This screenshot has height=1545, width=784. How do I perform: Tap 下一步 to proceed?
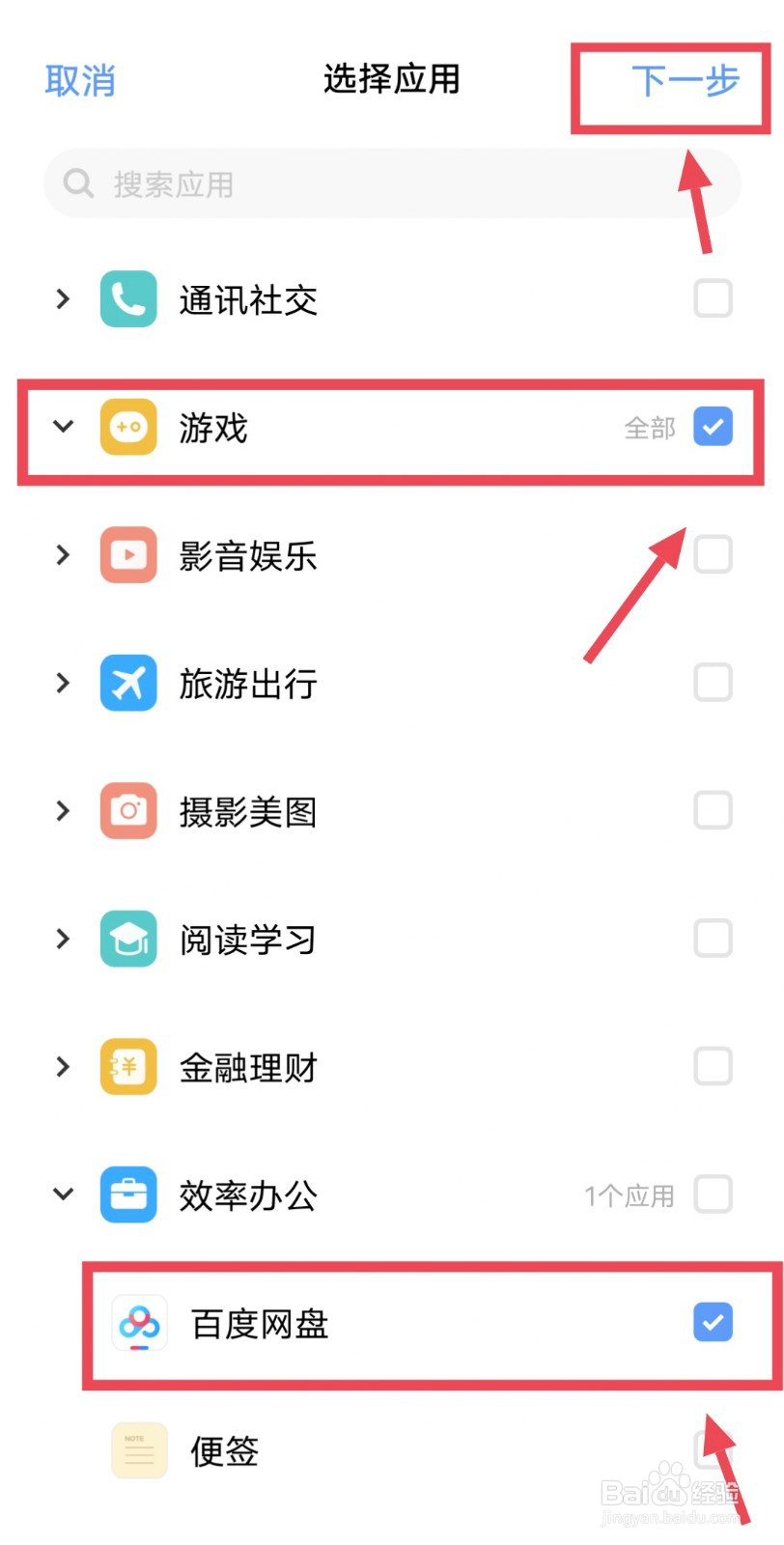684,82
